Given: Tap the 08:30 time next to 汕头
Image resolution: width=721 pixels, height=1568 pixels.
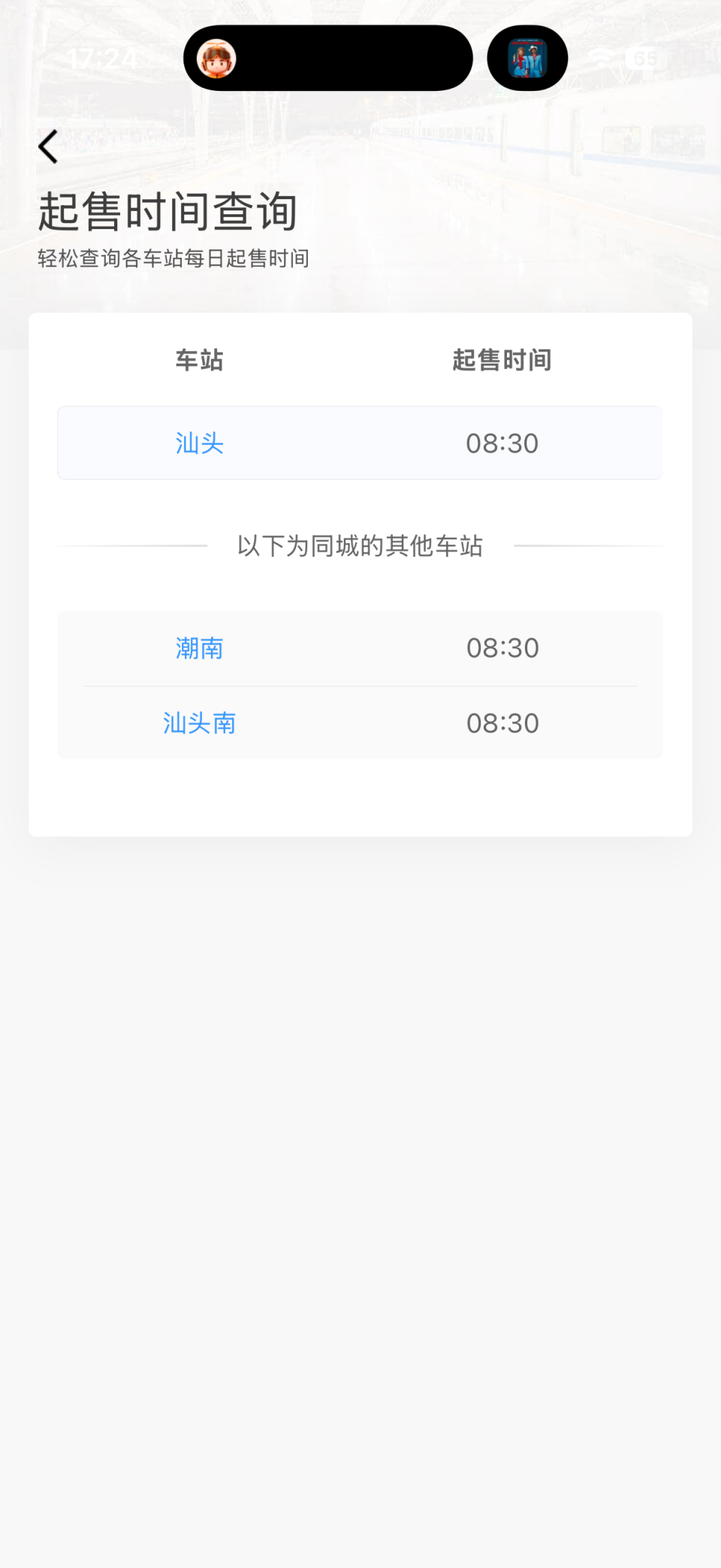Looking at the screenshot, I should [x=502, y=443].
